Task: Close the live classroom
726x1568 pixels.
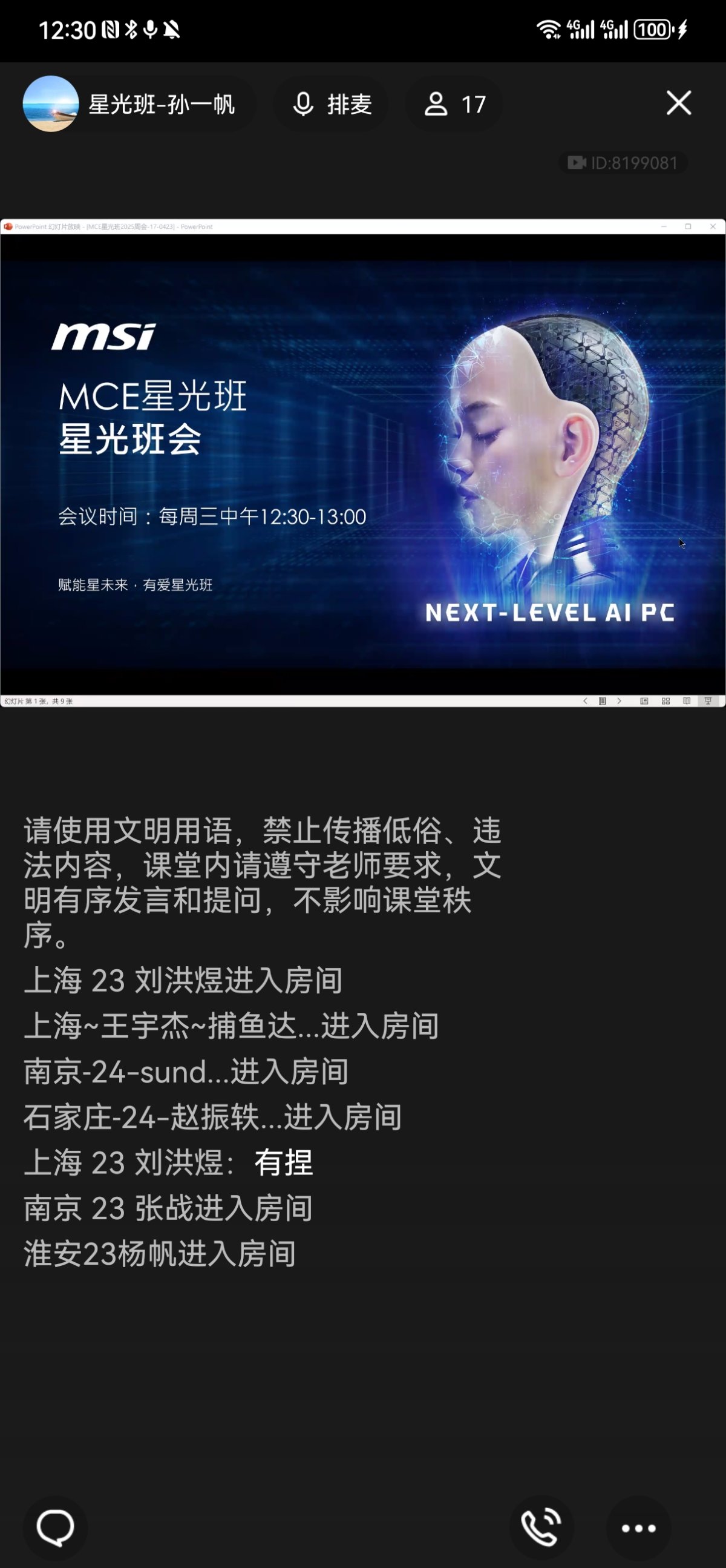Action: pos(679,103)
